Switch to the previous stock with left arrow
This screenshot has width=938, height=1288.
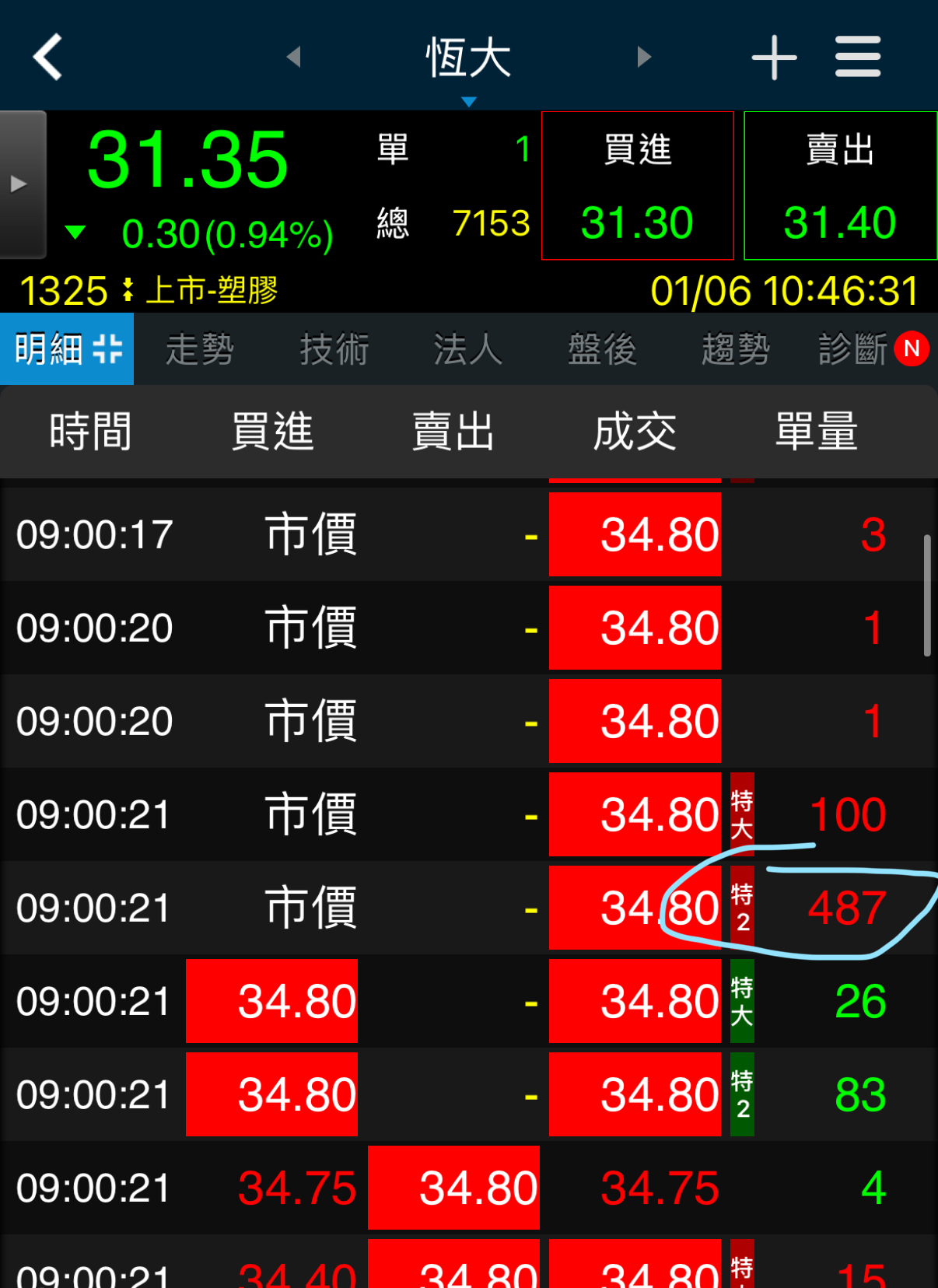293,57
